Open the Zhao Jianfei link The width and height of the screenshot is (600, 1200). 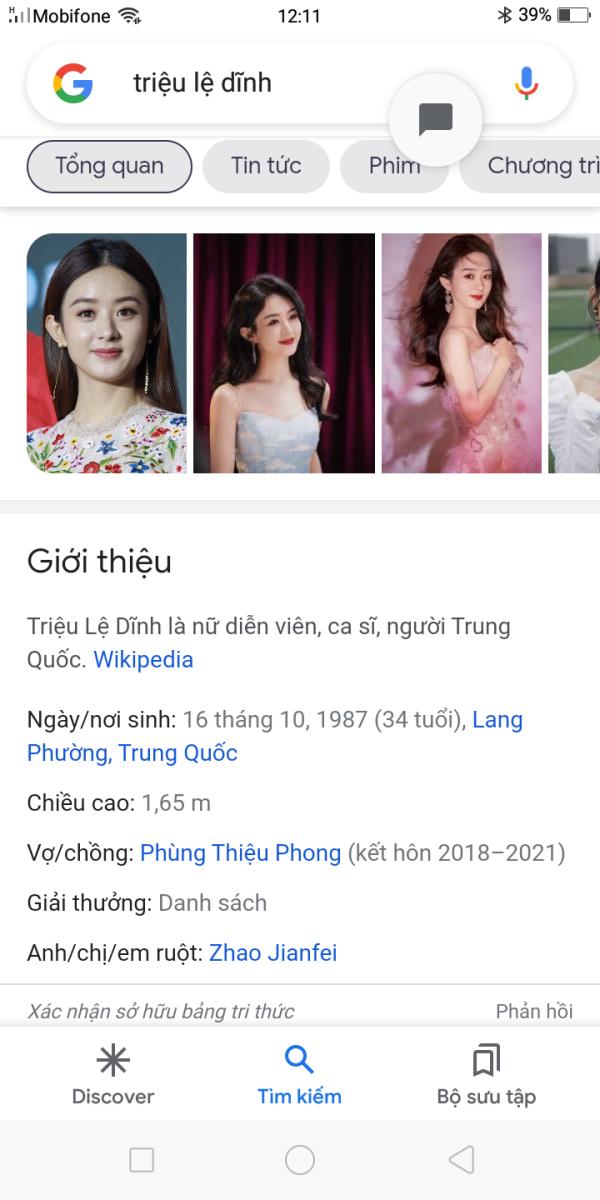[x=273, y=953]
